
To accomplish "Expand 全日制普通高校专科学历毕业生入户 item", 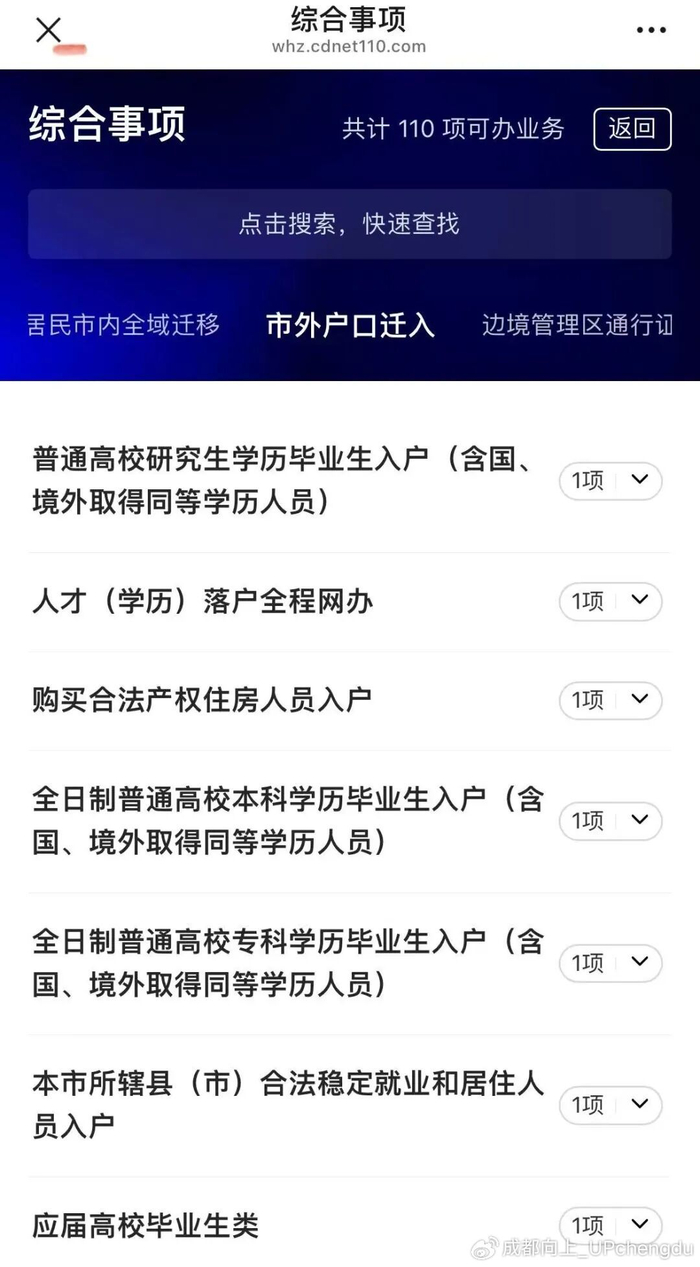I will (x=610, y=963).
